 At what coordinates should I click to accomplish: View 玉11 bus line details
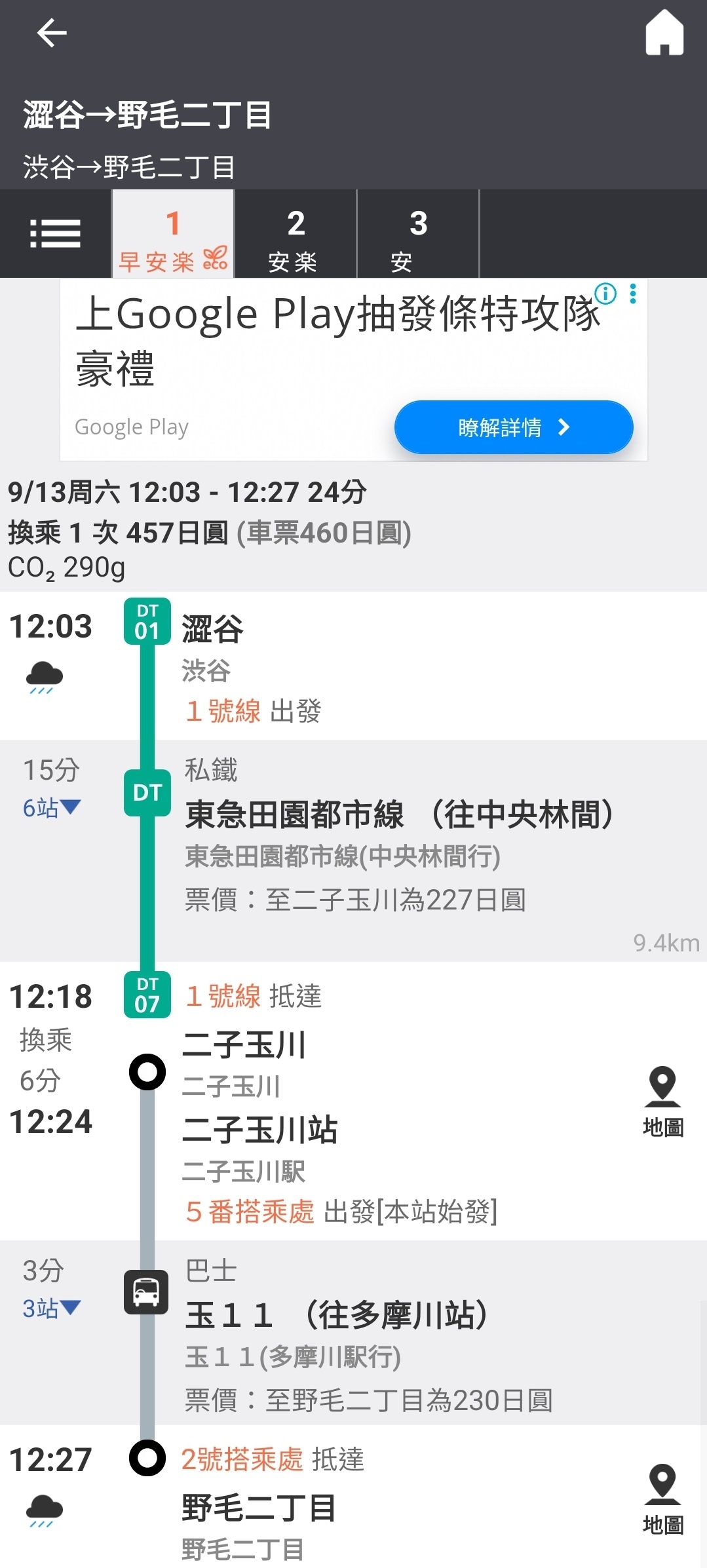pos(336,1316)
